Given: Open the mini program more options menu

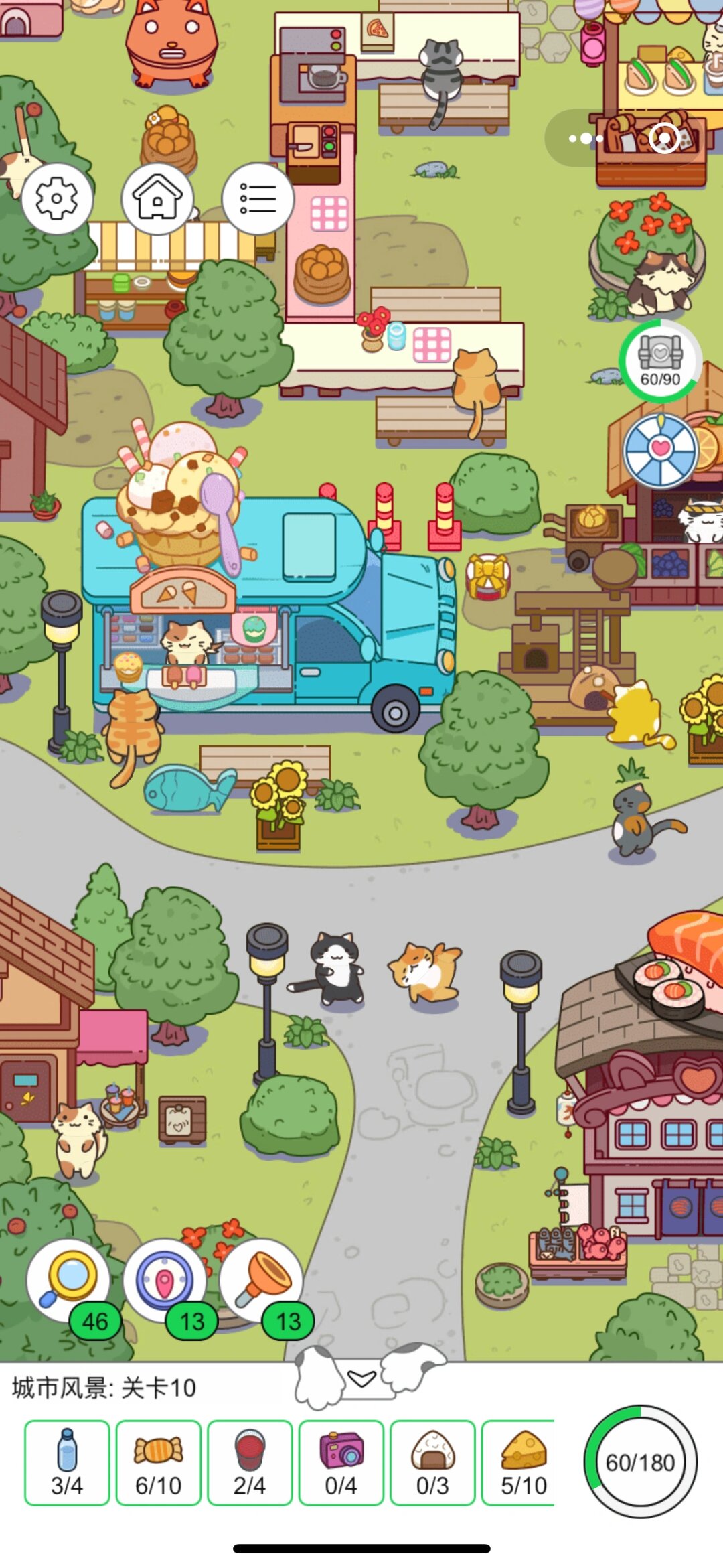Looking at the screenshot, I should [586, 139].
